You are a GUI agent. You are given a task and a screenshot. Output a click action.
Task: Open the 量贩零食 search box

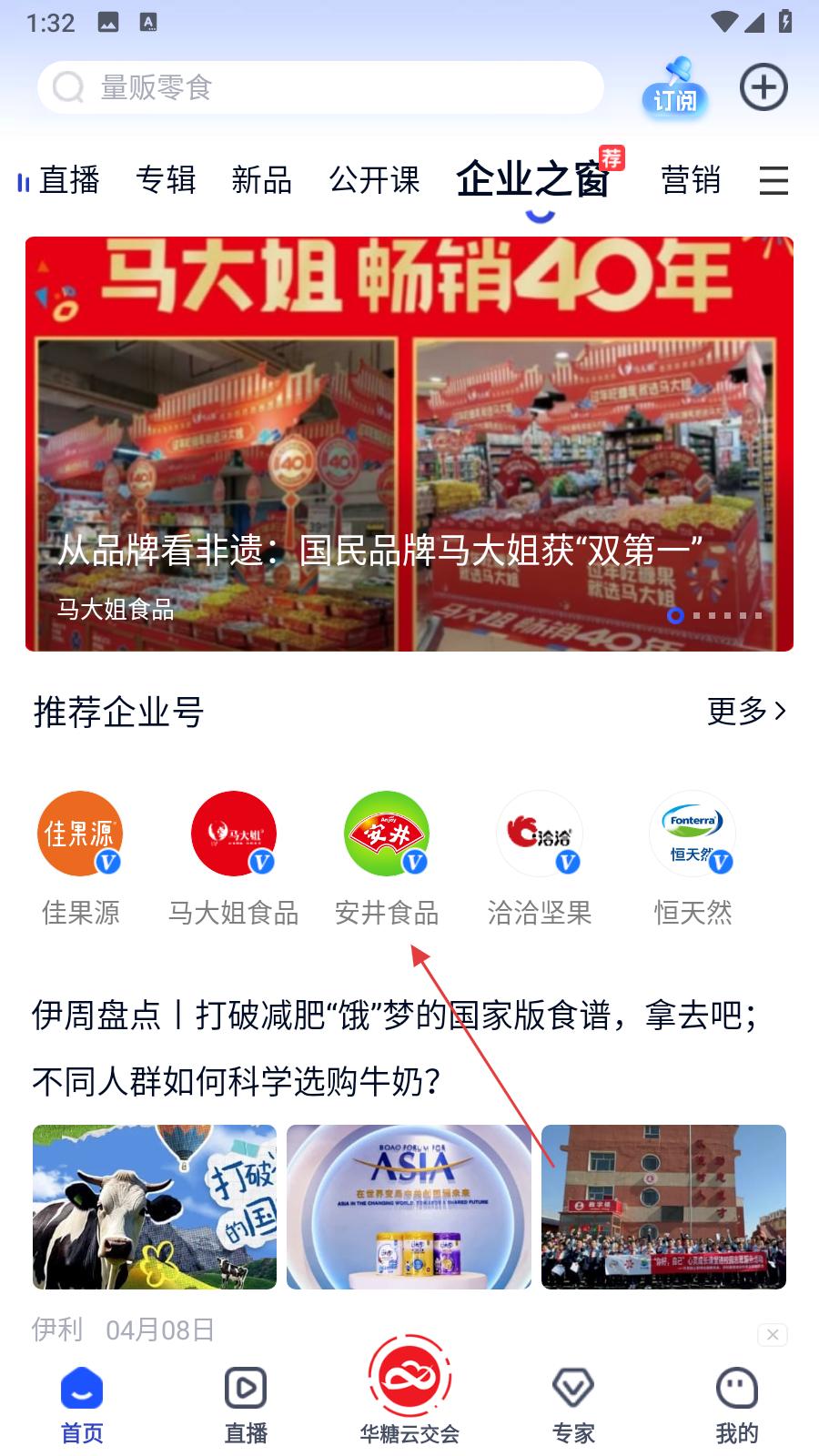coord(318,88)
